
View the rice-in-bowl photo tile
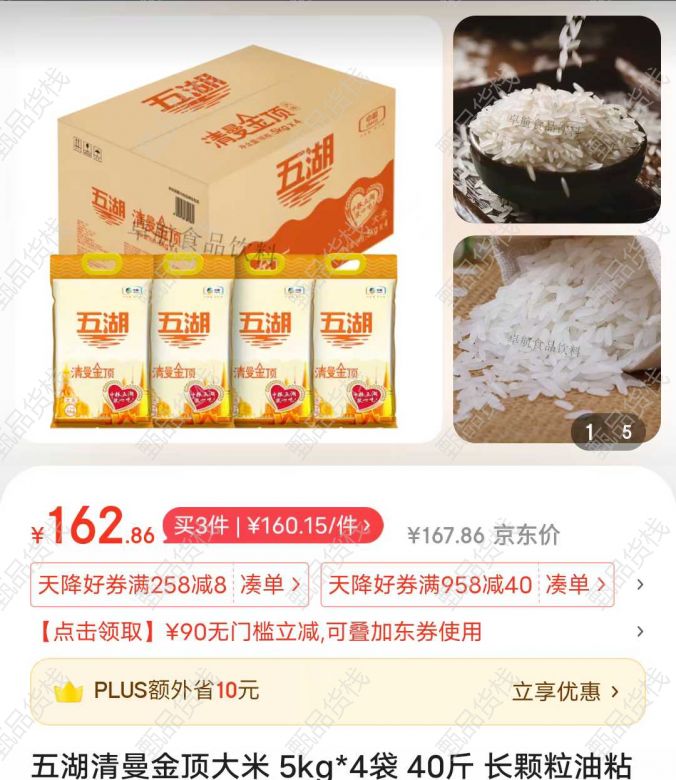(x=557, y=118)
